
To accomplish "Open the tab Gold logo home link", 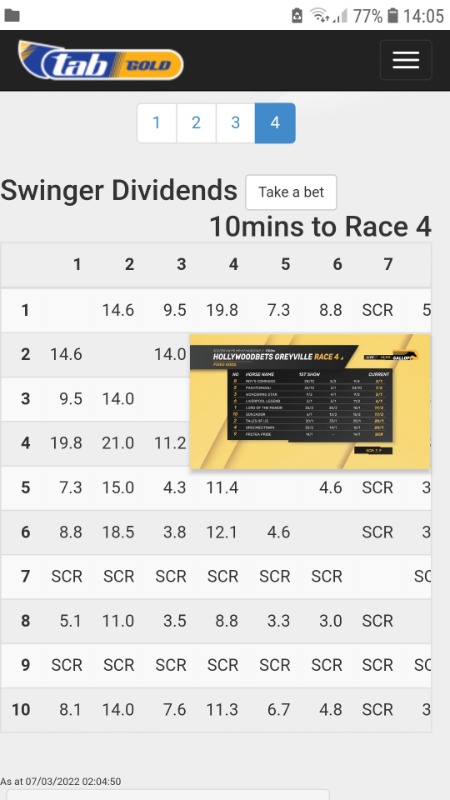I will pos(101,61).
